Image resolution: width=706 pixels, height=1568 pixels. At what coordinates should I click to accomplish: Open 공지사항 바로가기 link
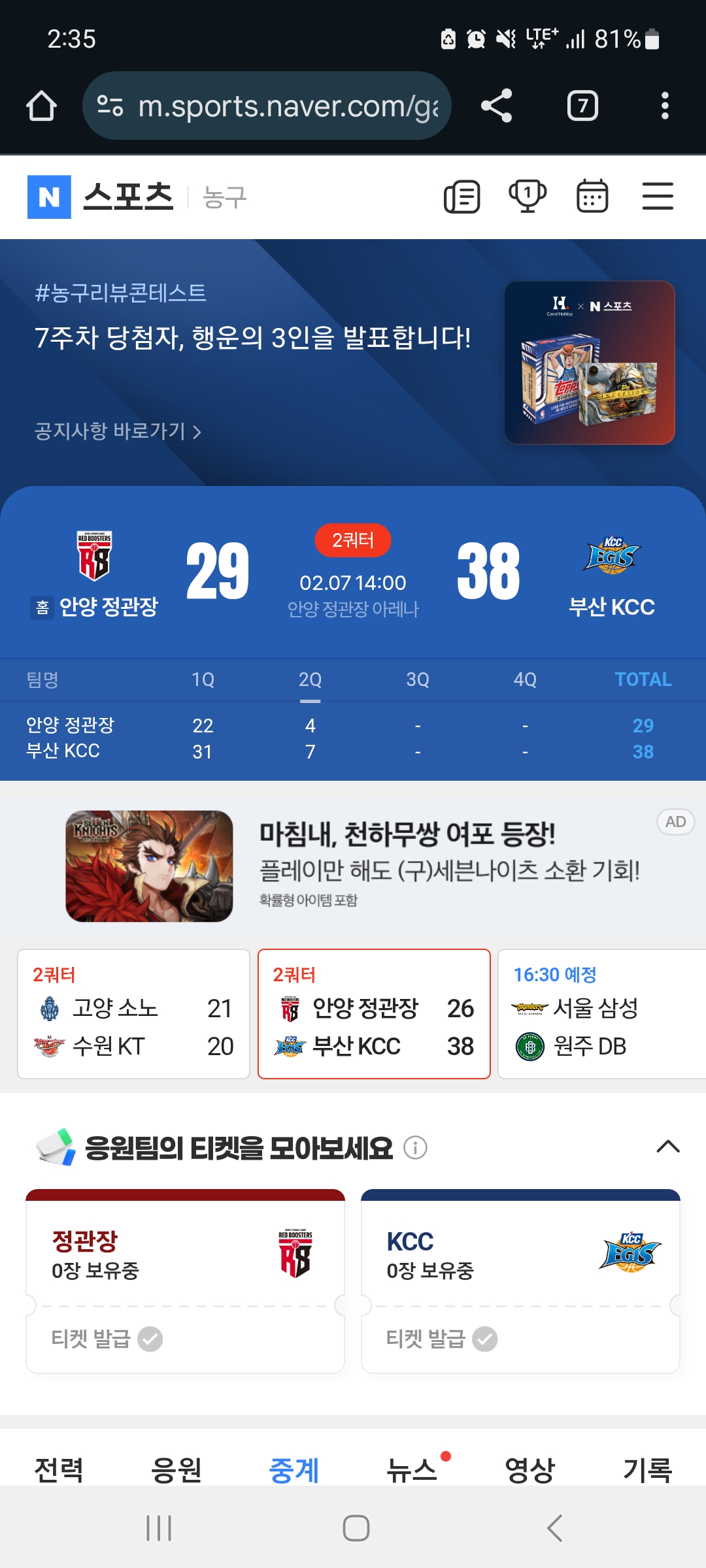[x=118, y=431]
